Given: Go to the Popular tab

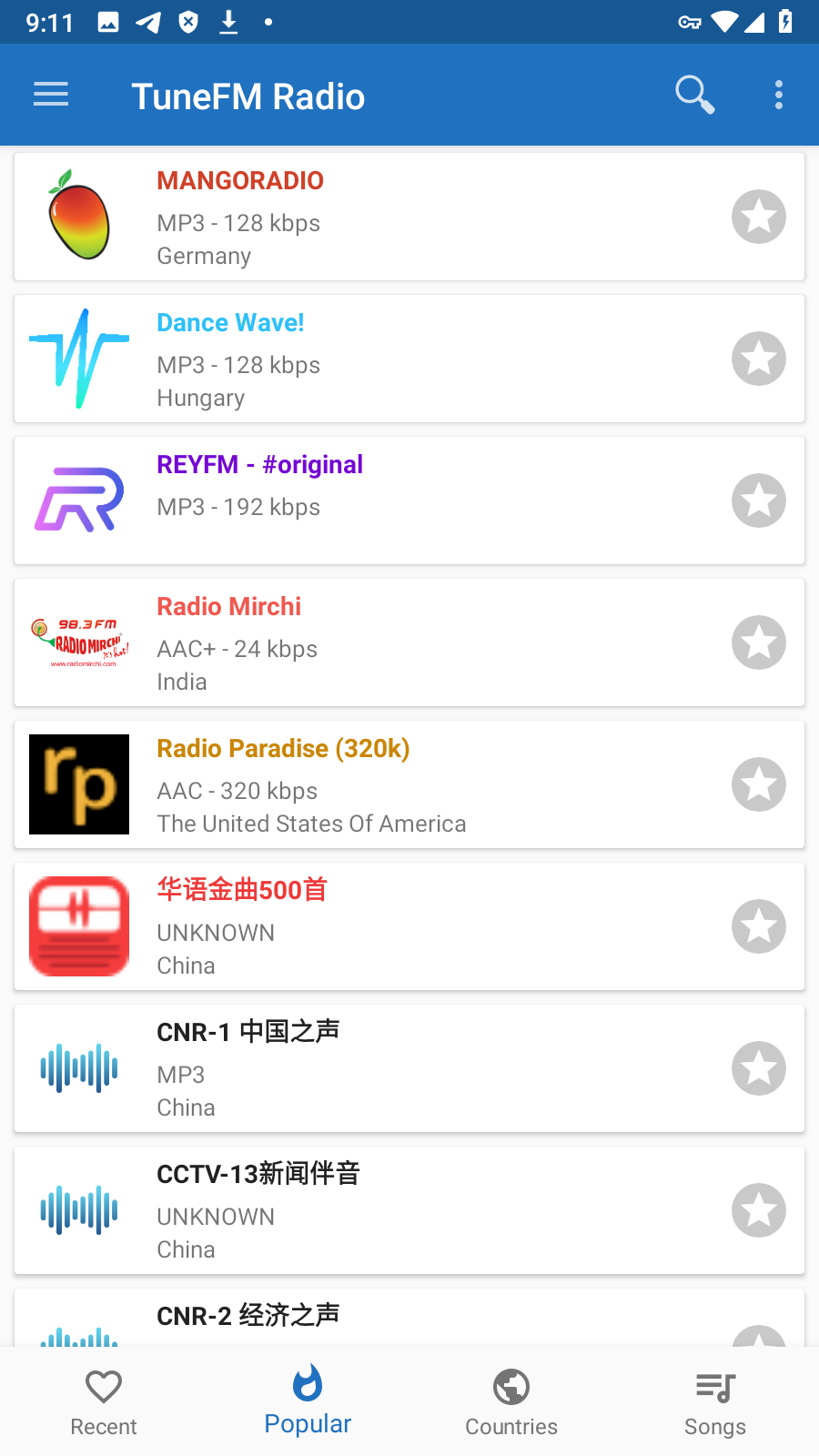Looking at the screenshot, I should [308, 1402].
